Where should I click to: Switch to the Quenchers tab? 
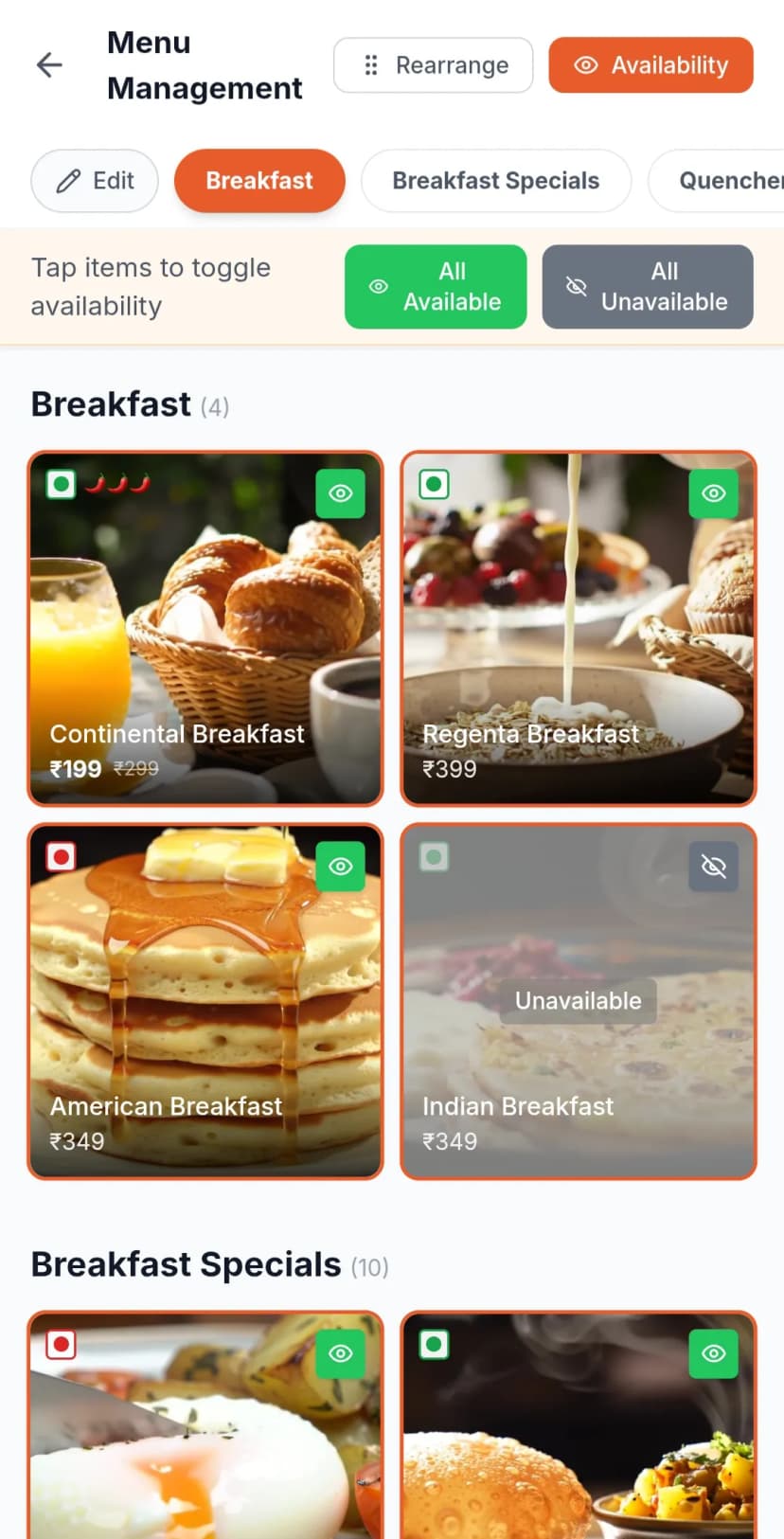click(724, 181)
